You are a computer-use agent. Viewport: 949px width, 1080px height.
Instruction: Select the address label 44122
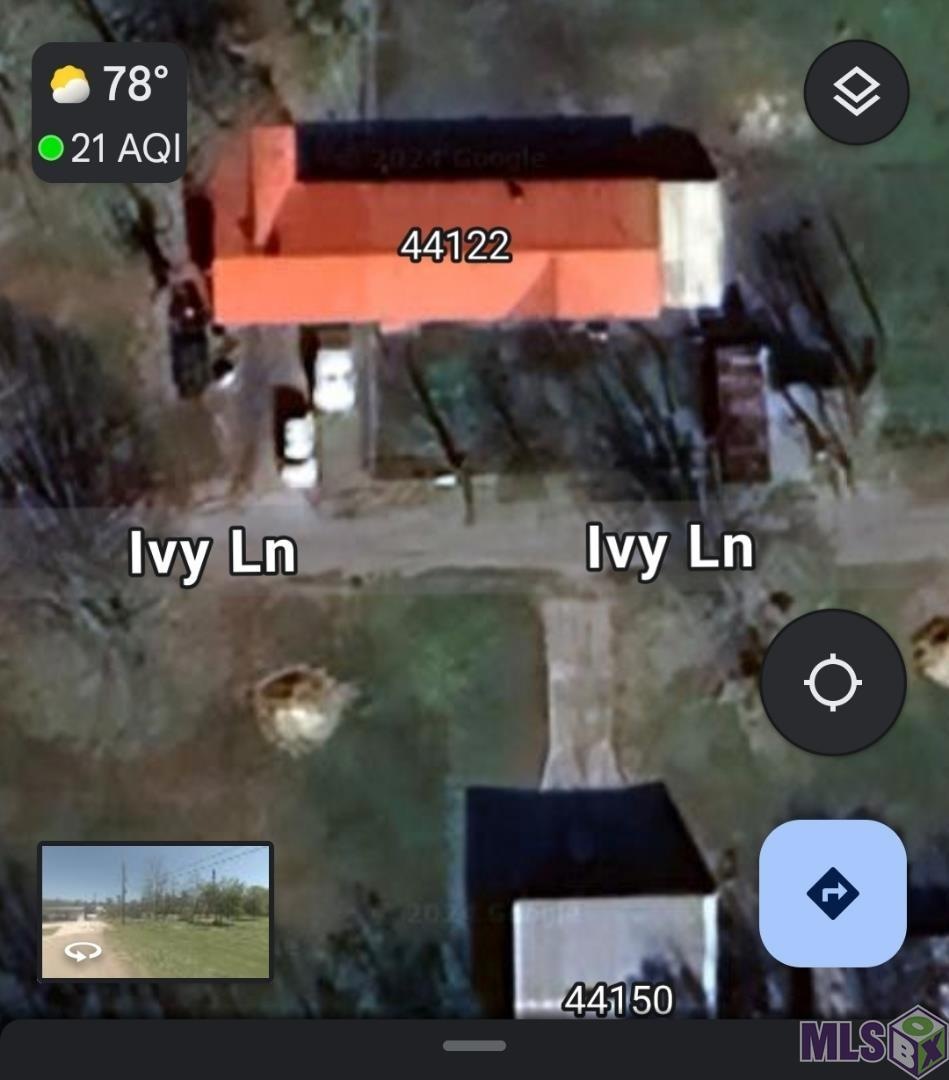point(455,245)
